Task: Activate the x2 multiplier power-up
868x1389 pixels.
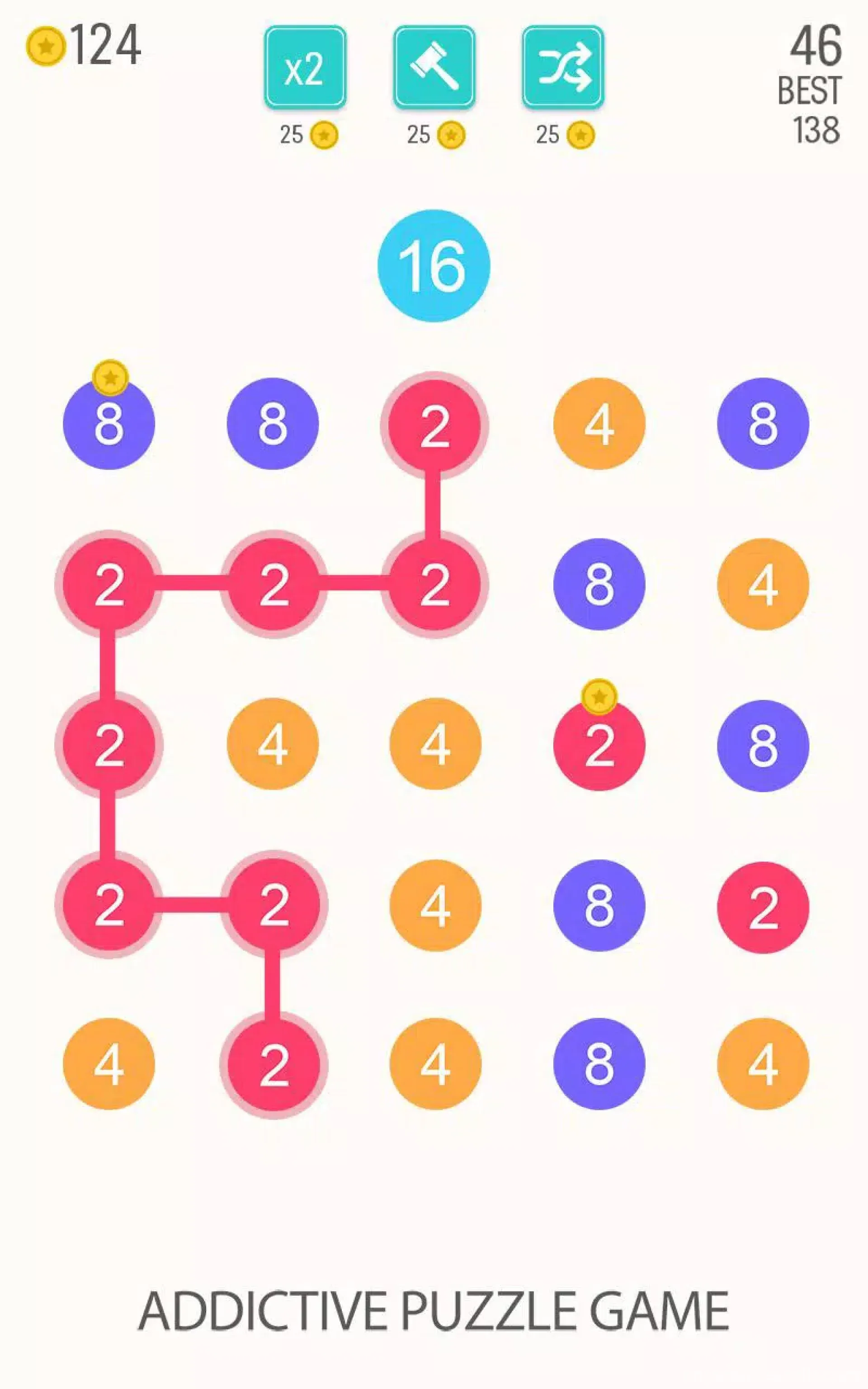Action: tap(305, 68)
